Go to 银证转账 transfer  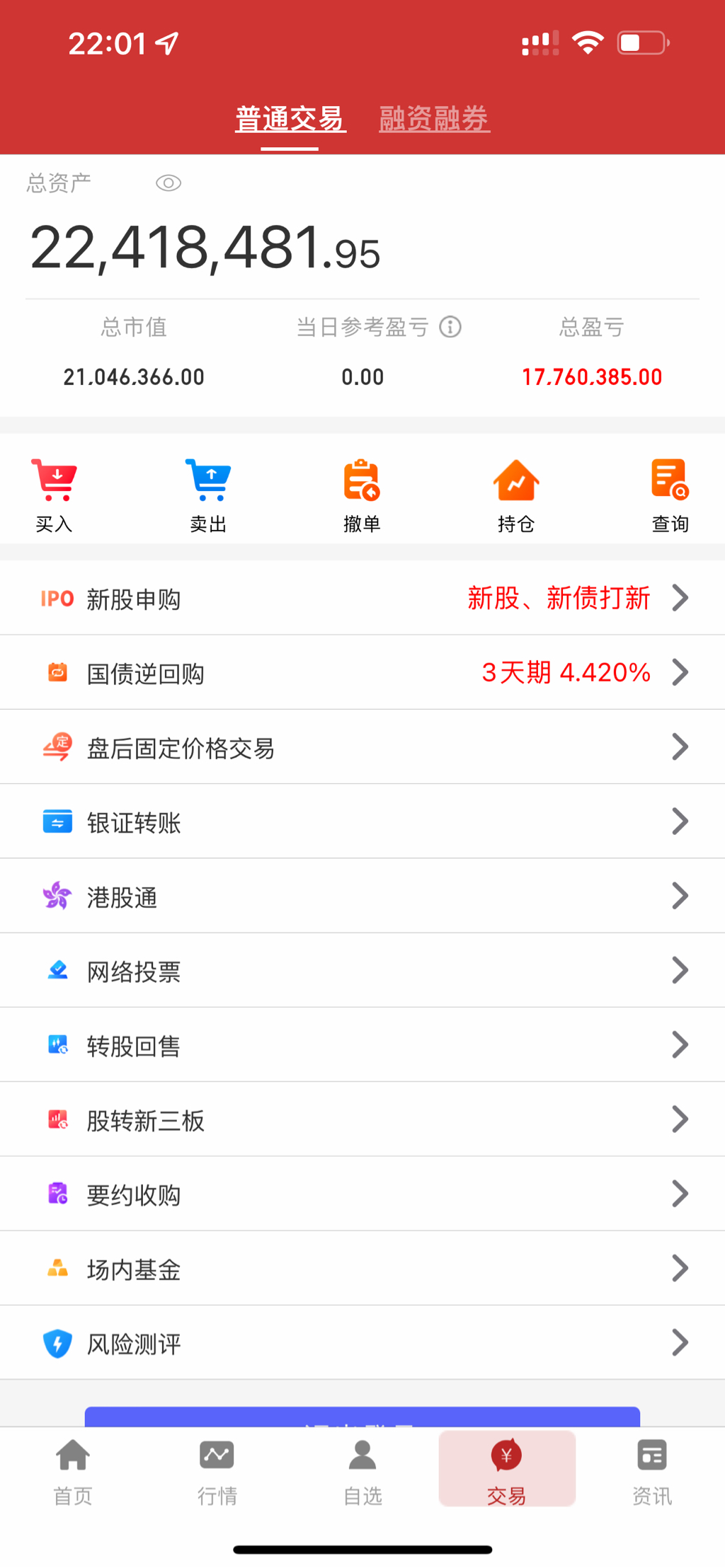pyautogui.click(x=362, y=822)
